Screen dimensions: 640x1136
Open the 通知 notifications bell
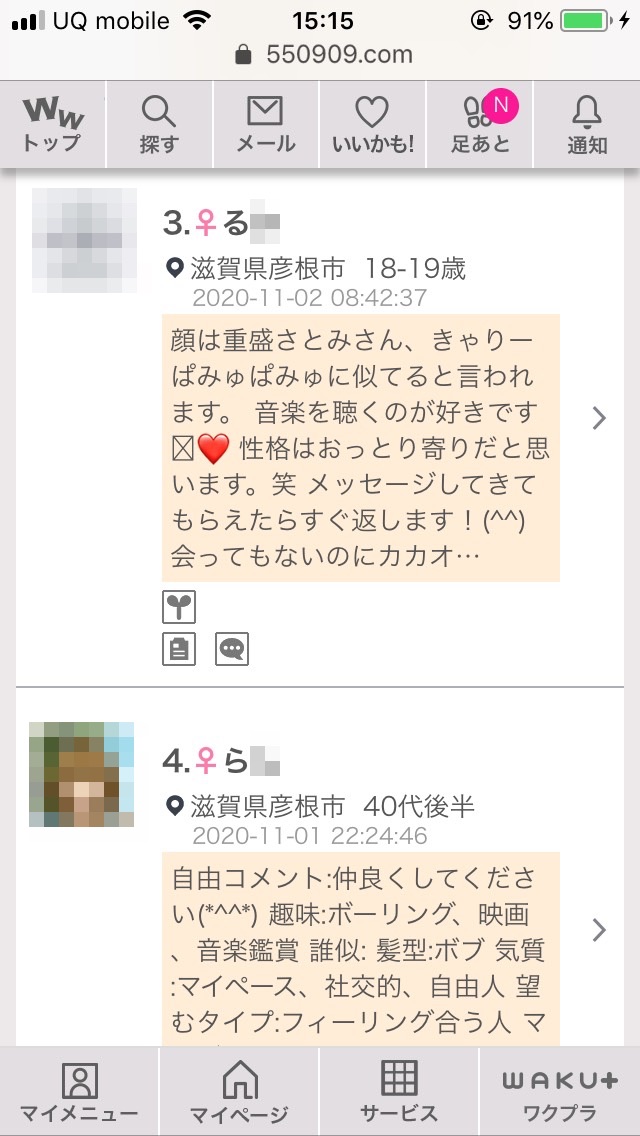coord(587,124)
